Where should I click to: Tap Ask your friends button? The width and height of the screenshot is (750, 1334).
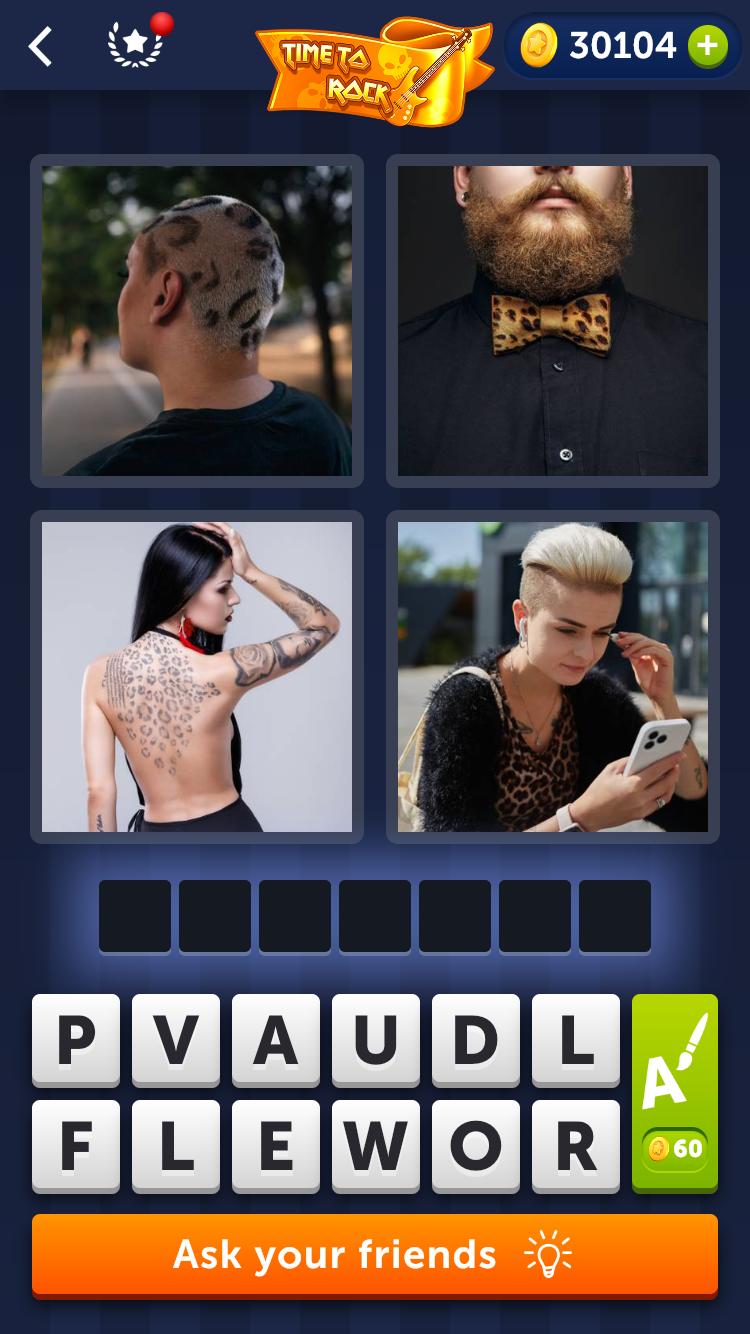click(x=375, y=1255)
